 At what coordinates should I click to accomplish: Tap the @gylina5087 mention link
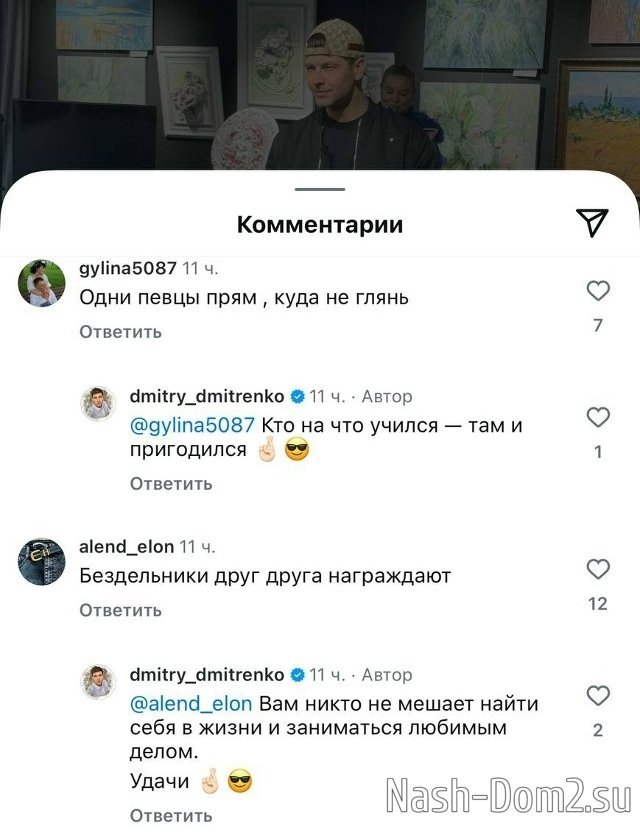point(193,426)
